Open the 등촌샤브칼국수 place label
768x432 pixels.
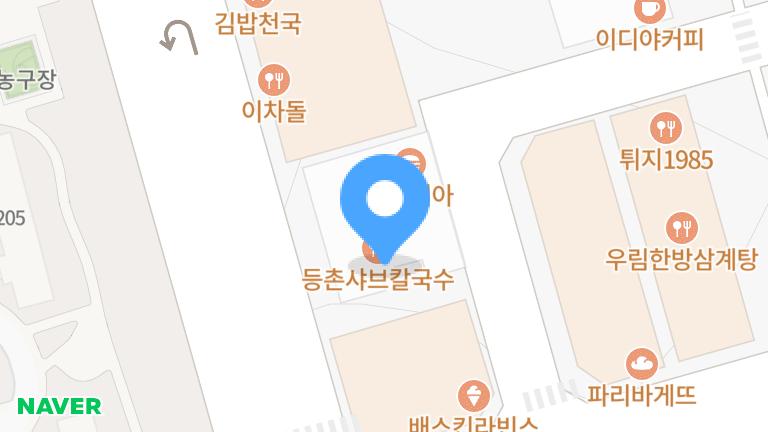pyautogui.click(x=378, y=279)
